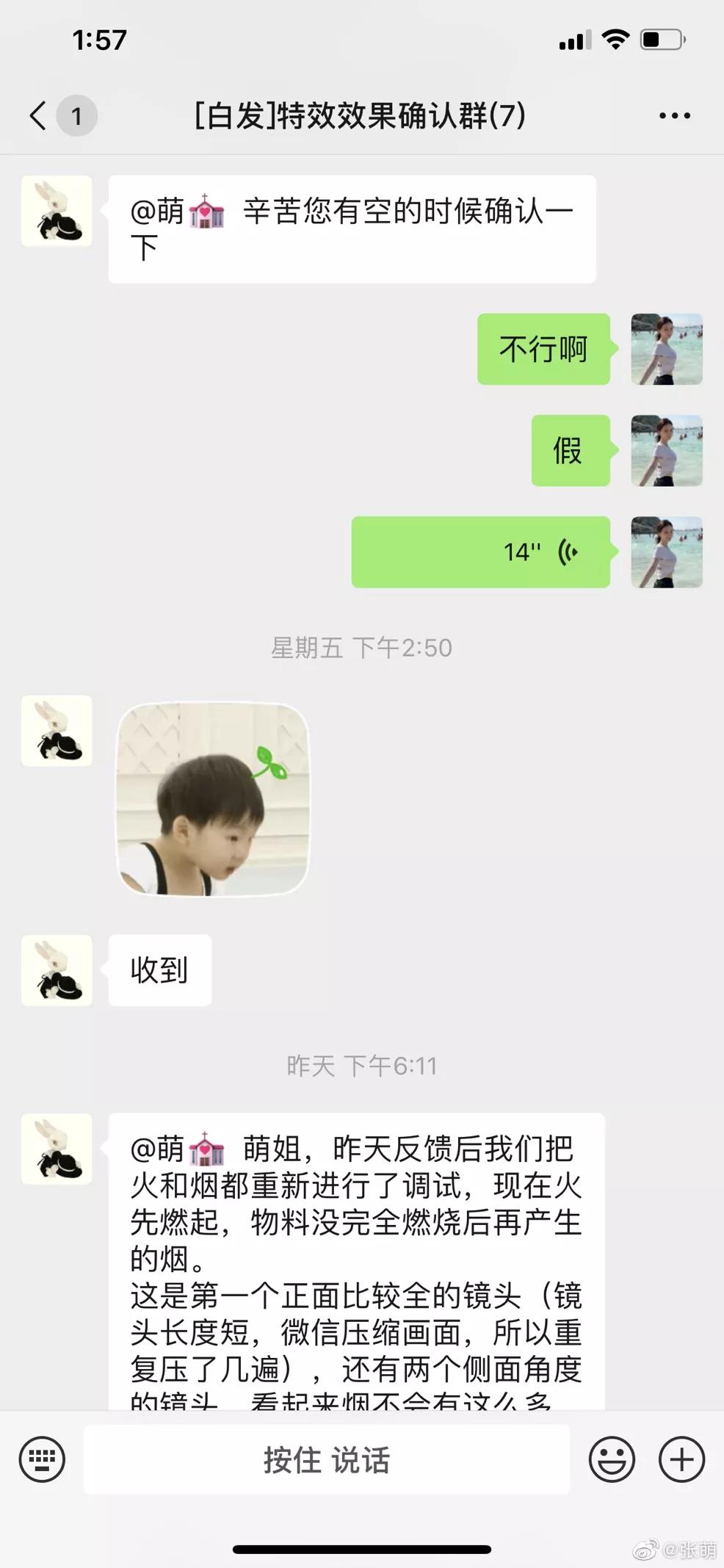
Task: Open the toddler sticker image
Action: (213, 800)
